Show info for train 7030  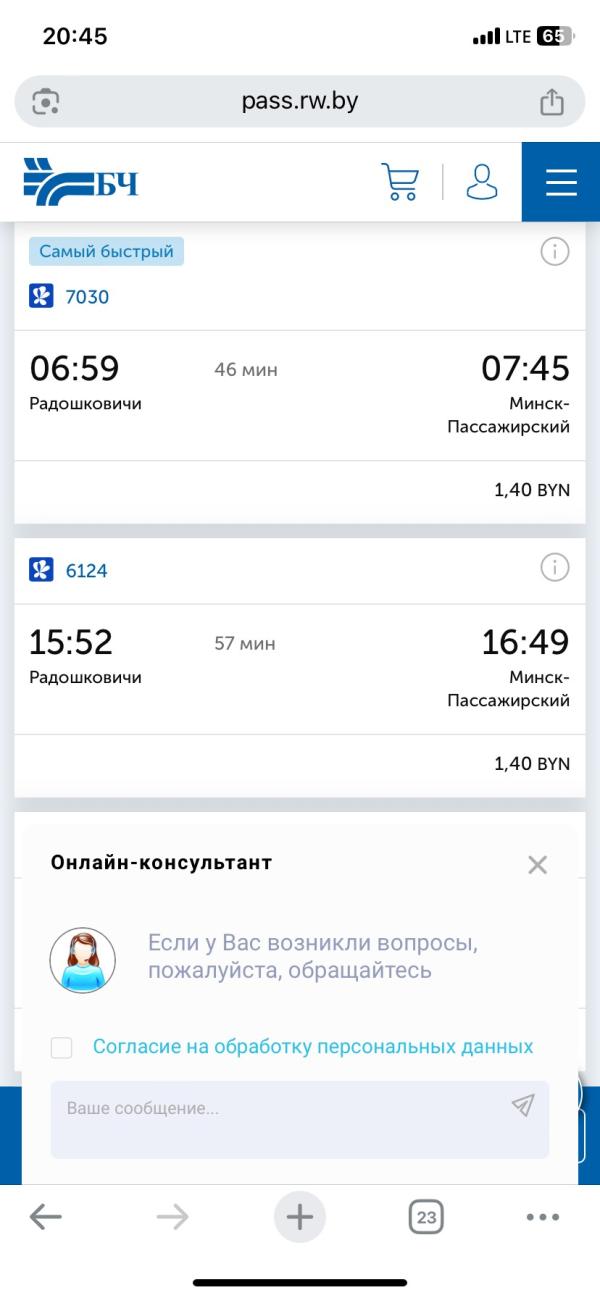(555, 252)
